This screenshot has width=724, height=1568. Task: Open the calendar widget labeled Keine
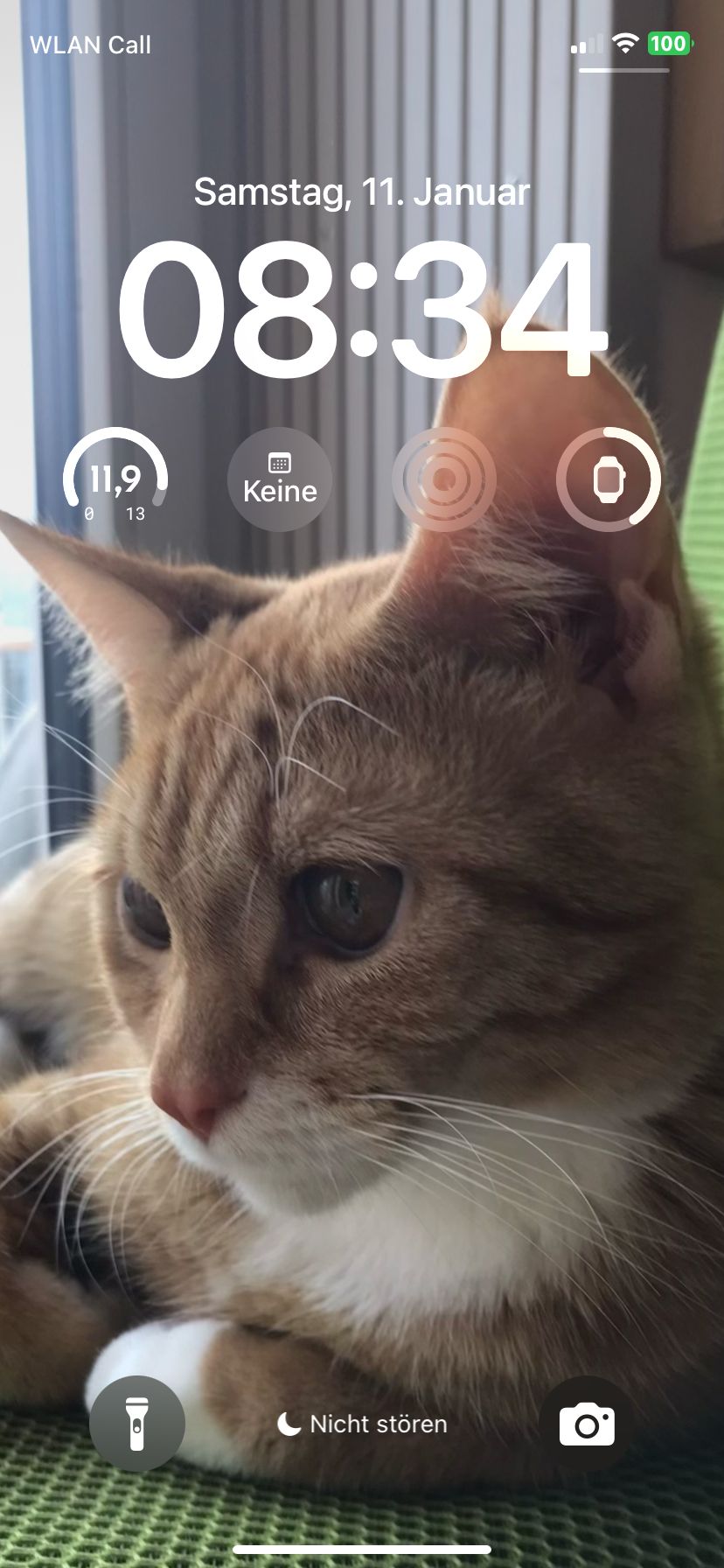[280, 479]
